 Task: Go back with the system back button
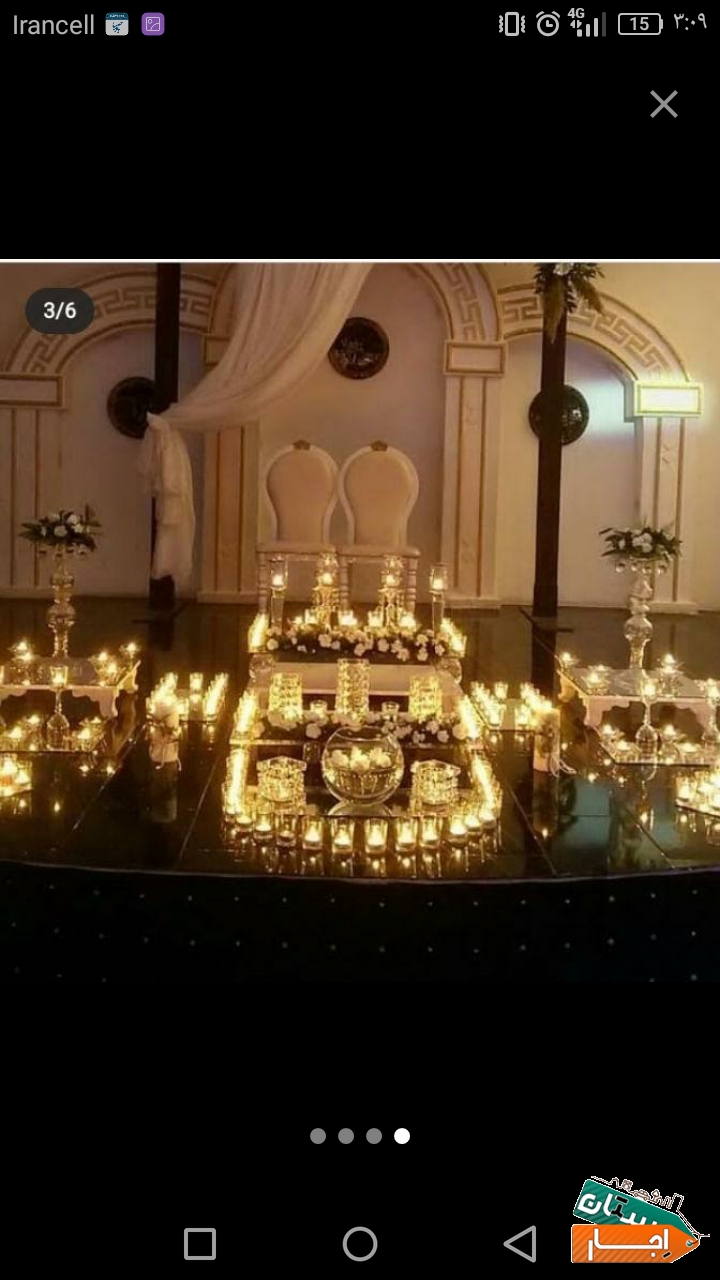coord(520,1244)
